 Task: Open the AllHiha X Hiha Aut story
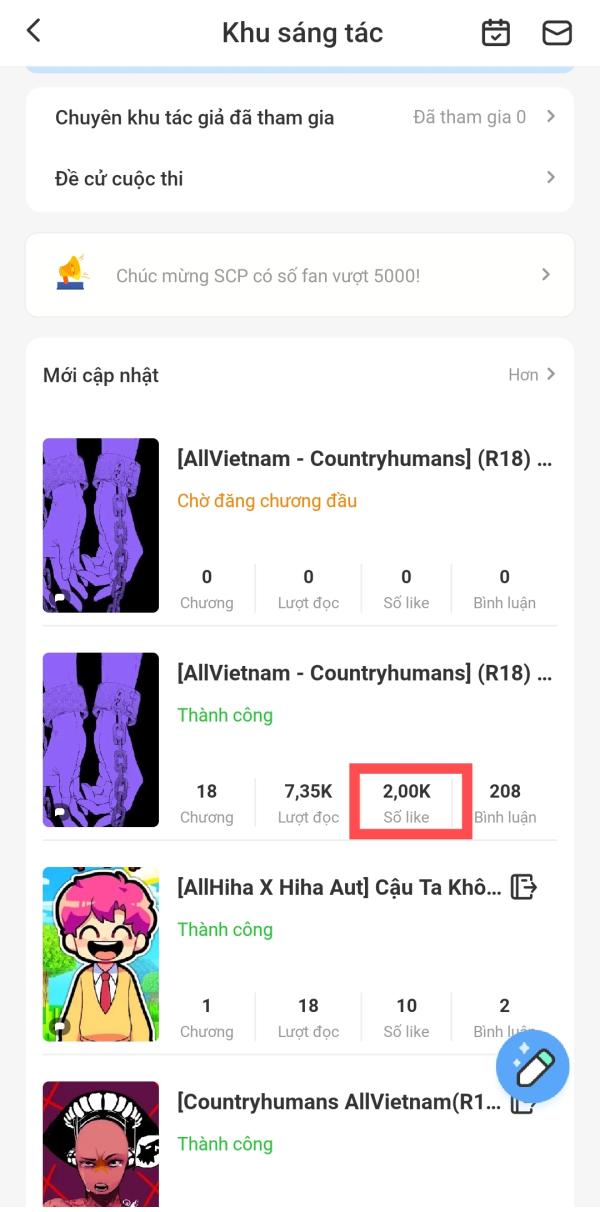coord(300,954)
